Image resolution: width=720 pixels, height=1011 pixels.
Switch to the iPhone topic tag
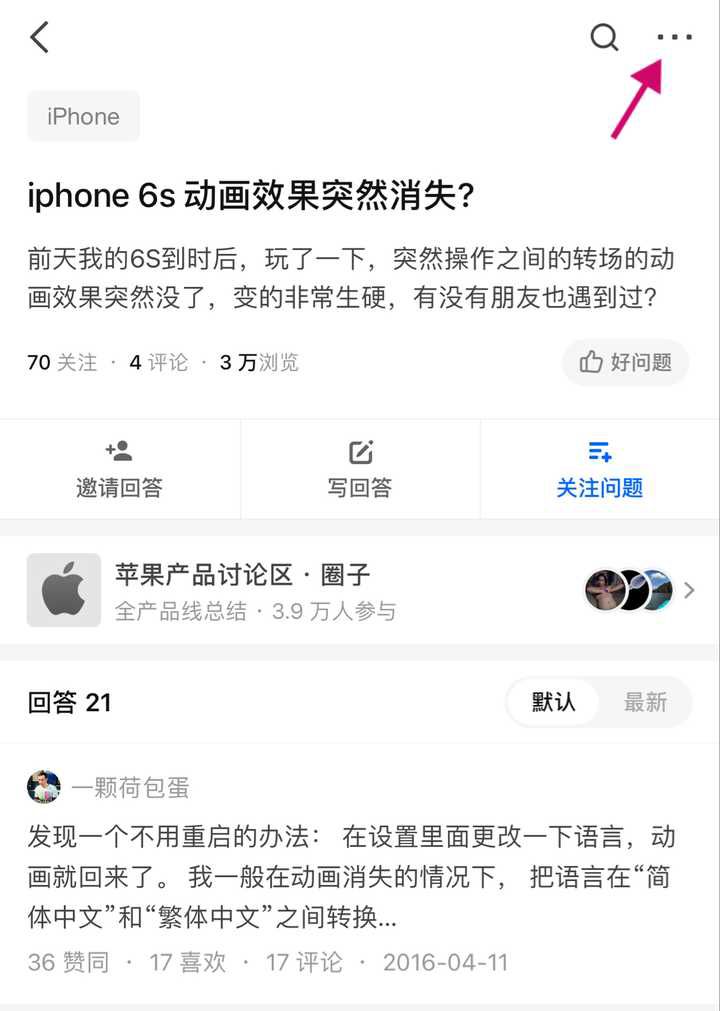[x=83, y=116]
